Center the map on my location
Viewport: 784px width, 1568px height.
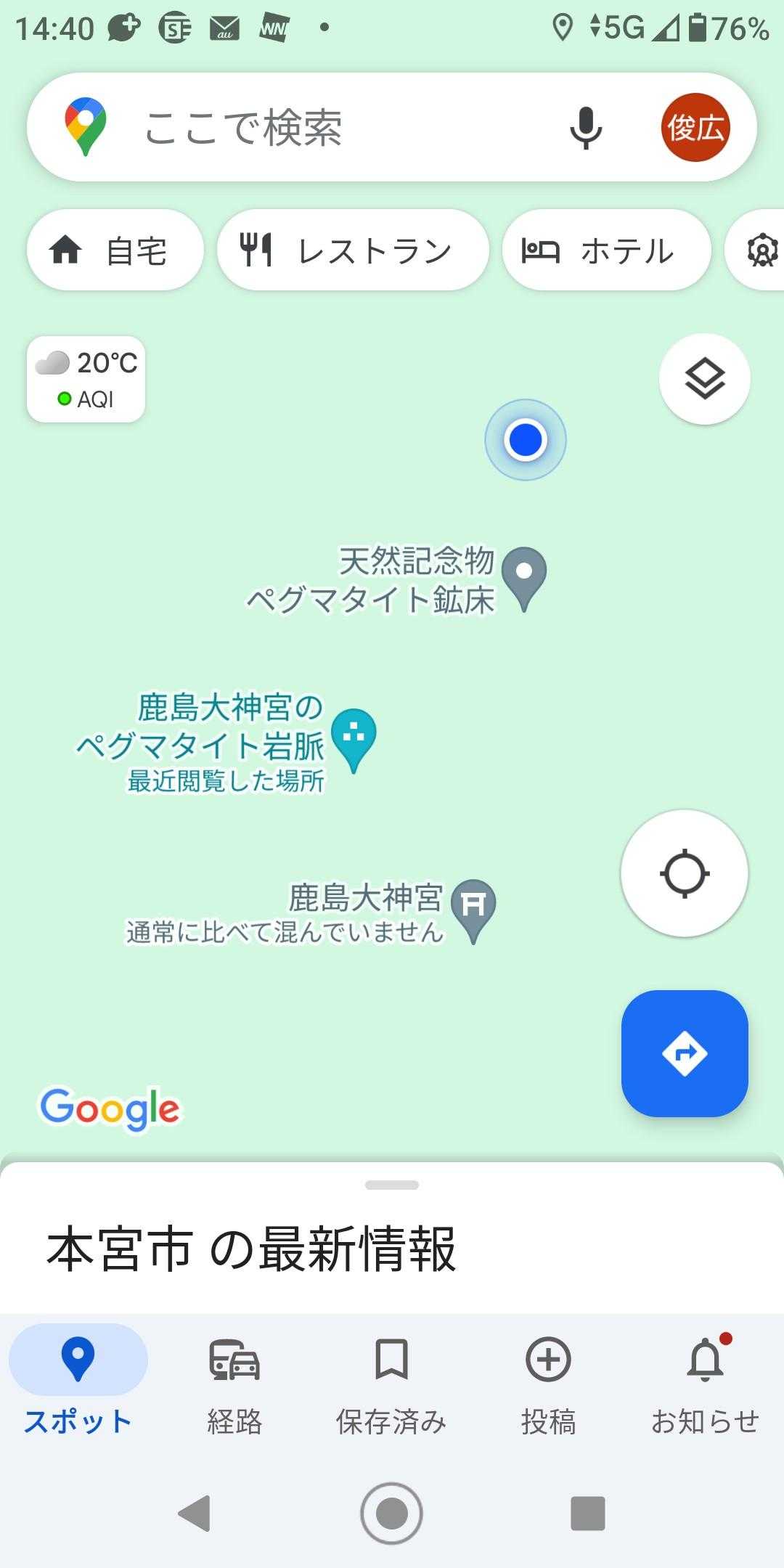[x=684, y=873]
